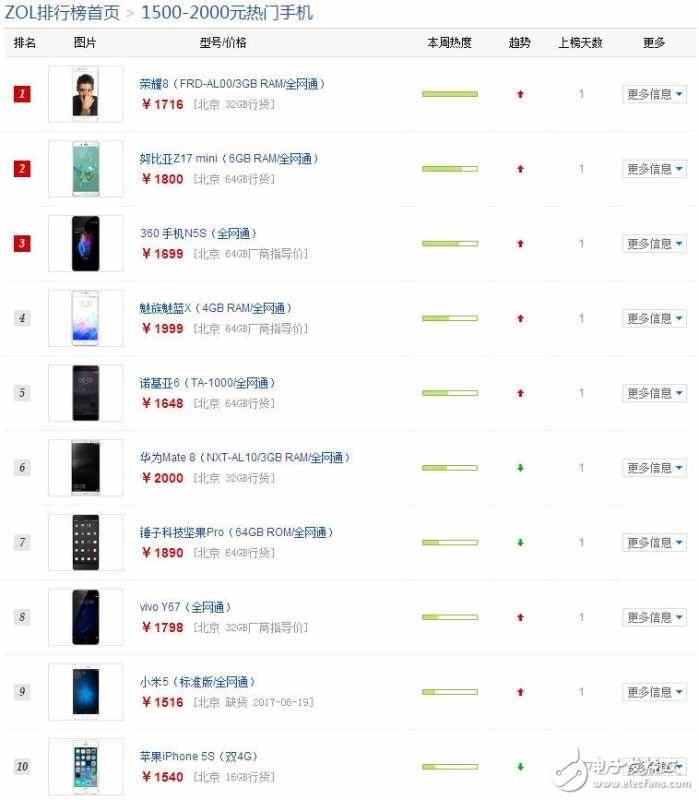The image size is (699, 800).
Task: Expand 更多信息 for 荣耀8
Action: 655,94
